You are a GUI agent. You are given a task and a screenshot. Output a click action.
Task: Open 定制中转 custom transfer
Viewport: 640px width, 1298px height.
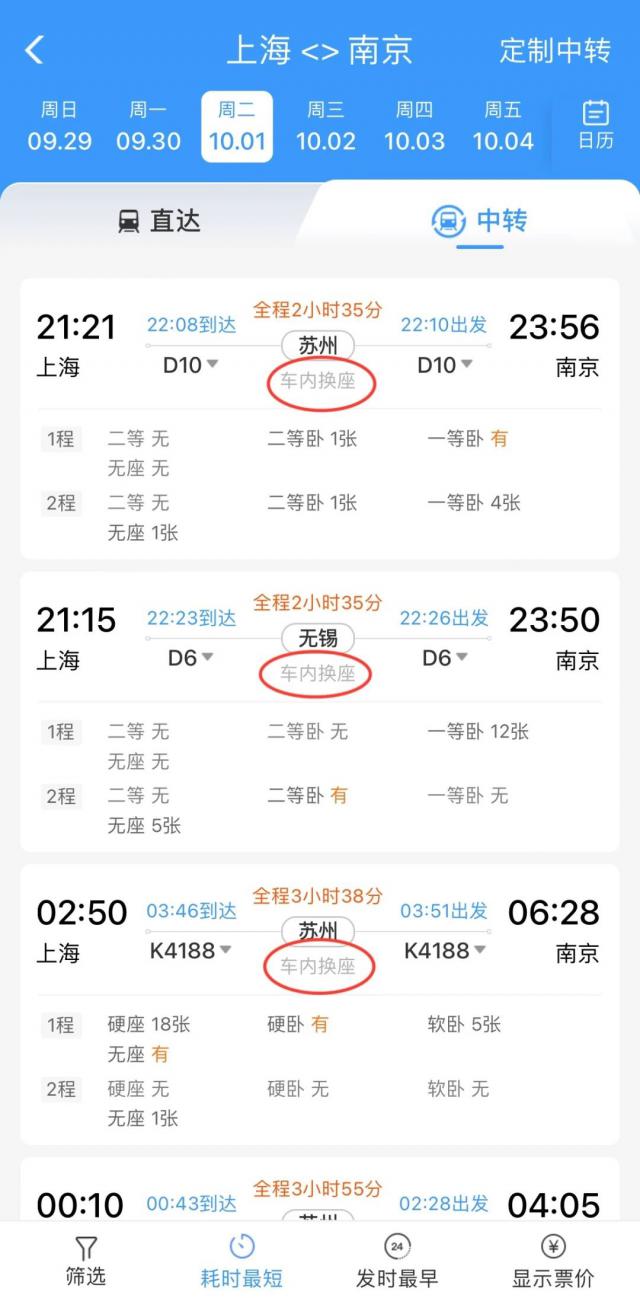(555, 51)
